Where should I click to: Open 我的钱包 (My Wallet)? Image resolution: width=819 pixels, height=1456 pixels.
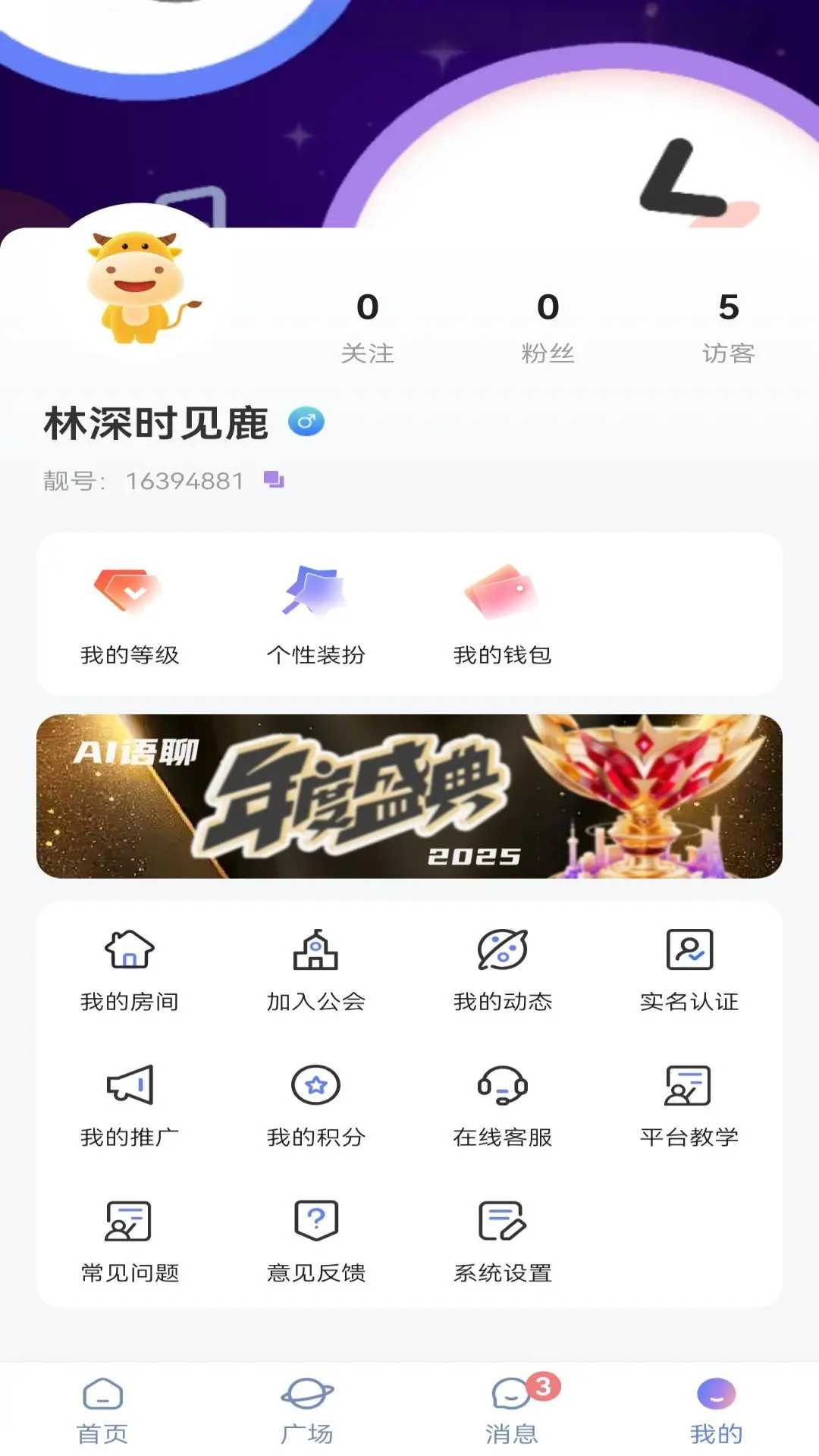tap(502, 614)
